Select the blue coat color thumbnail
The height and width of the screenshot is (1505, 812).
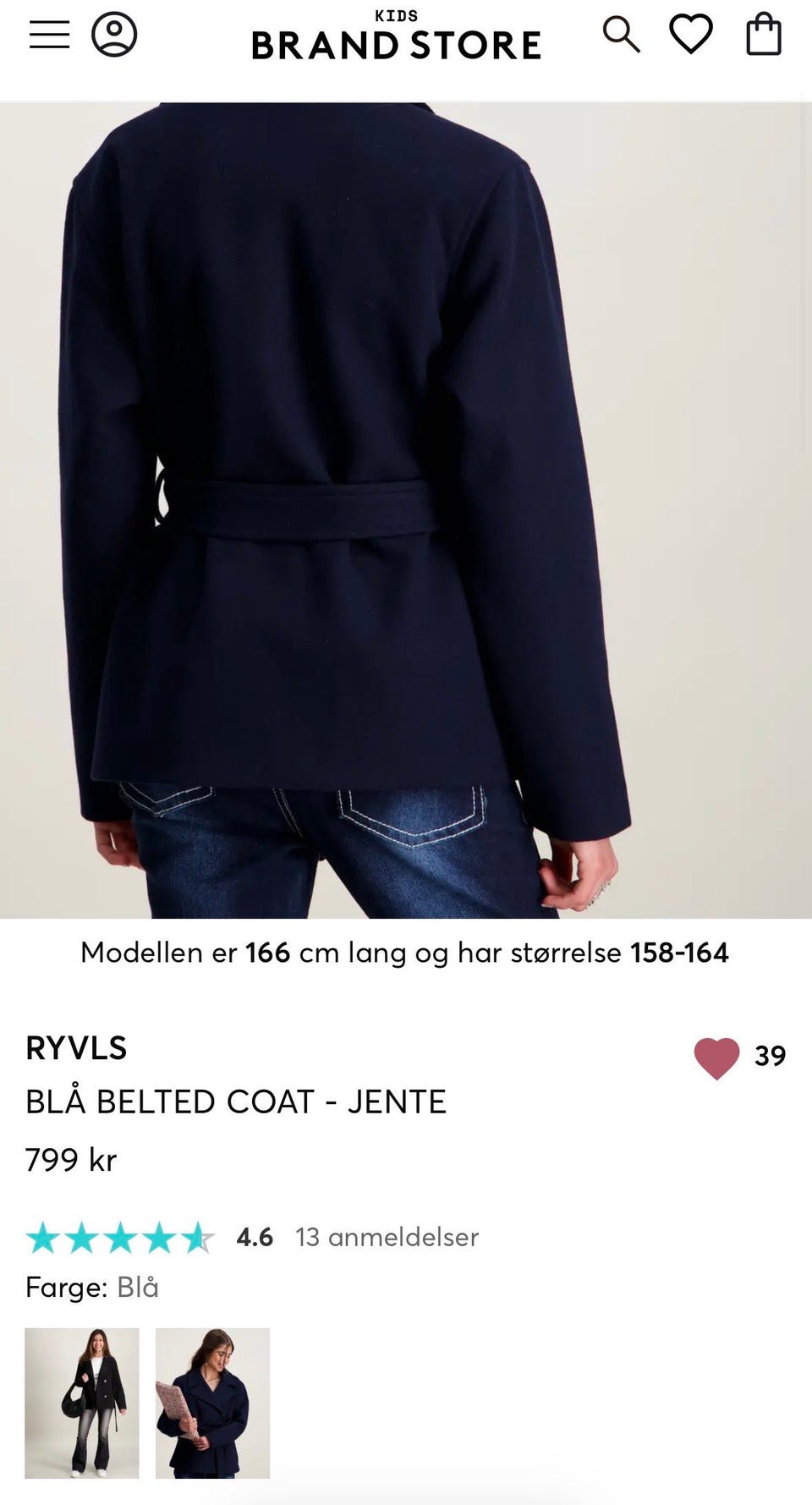(212, 1403)
